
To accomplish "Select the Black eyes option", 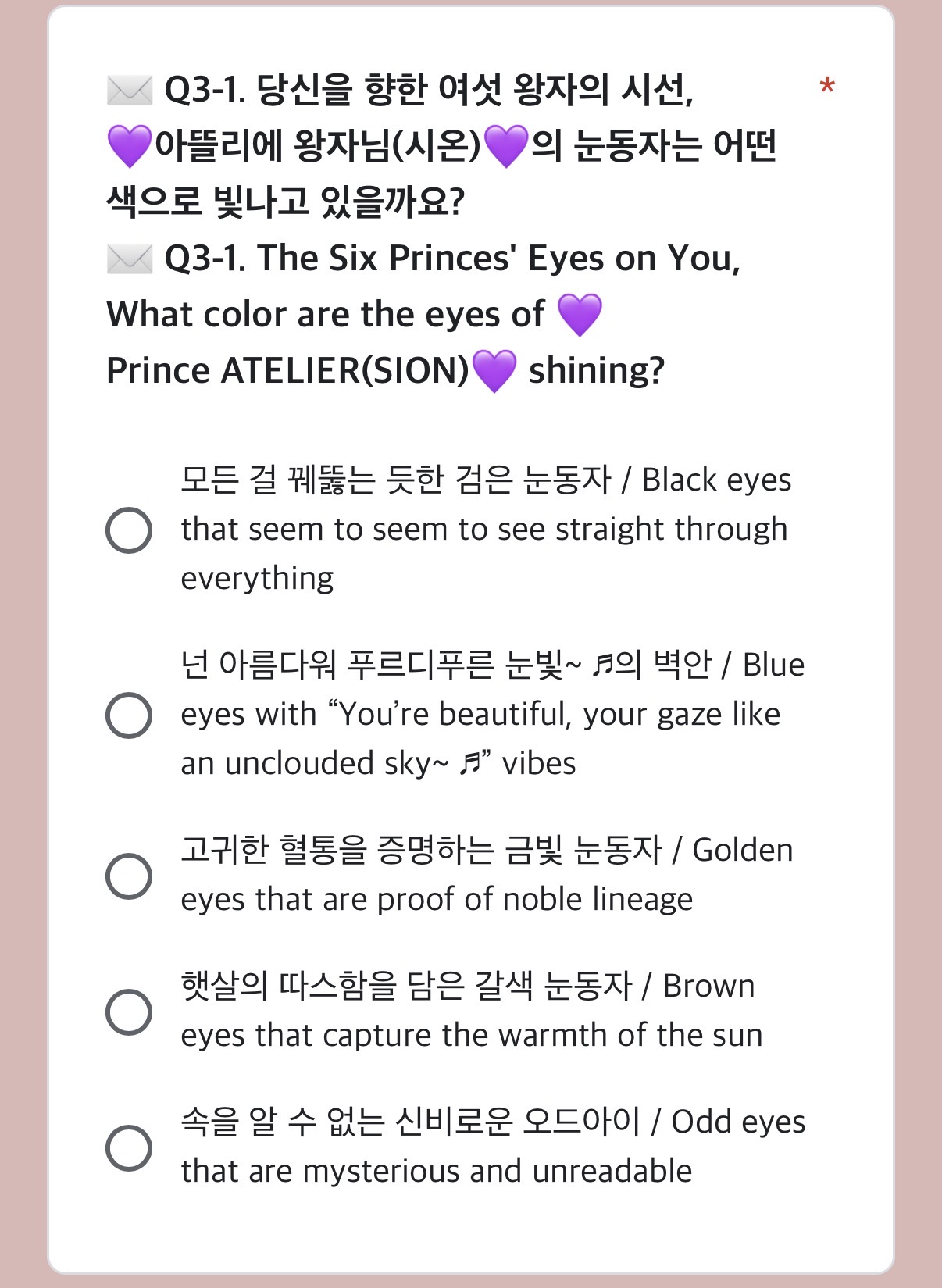I will coord(129,530).
